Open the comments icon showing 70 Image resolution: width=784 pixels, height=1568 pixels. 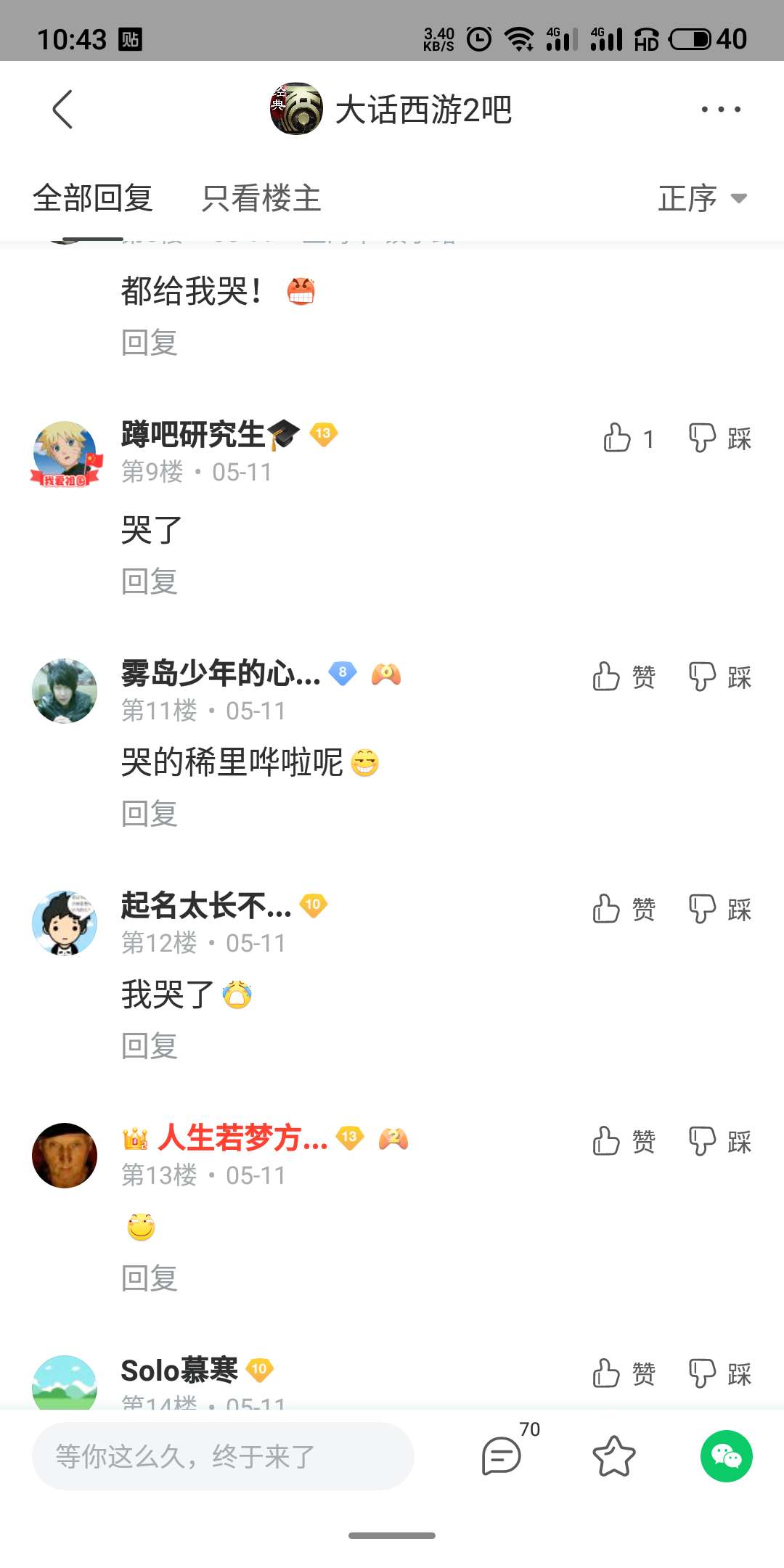pos(502,1455)
